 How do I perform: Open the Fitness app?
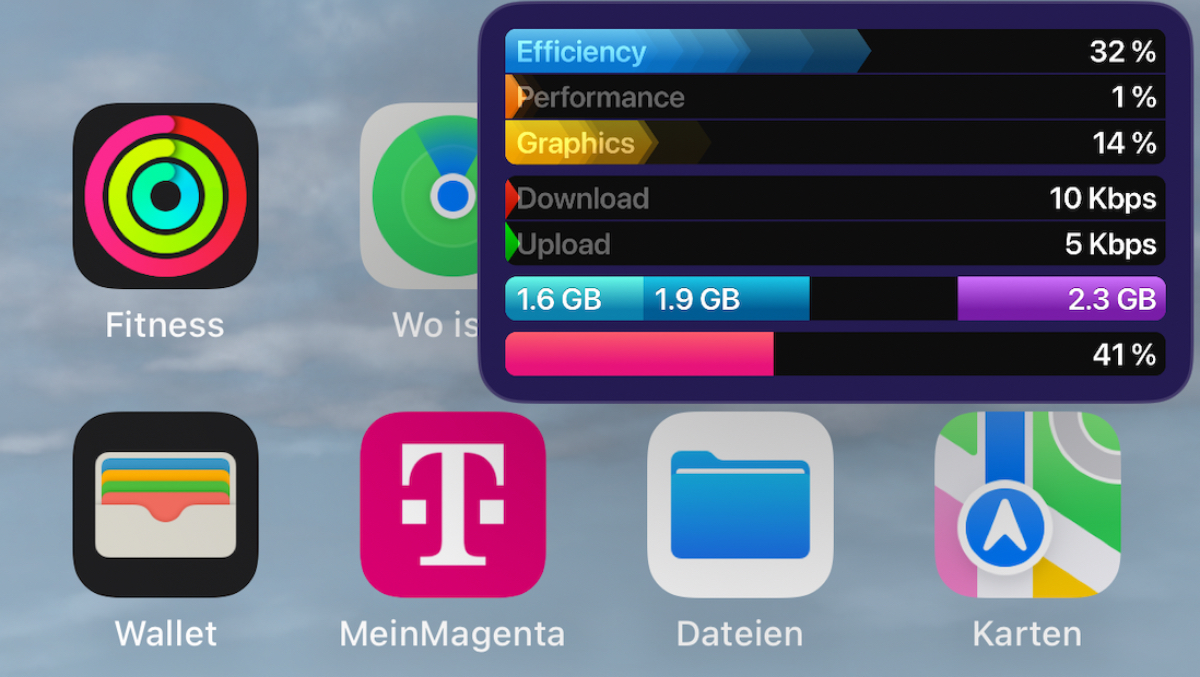pos(165,195)
